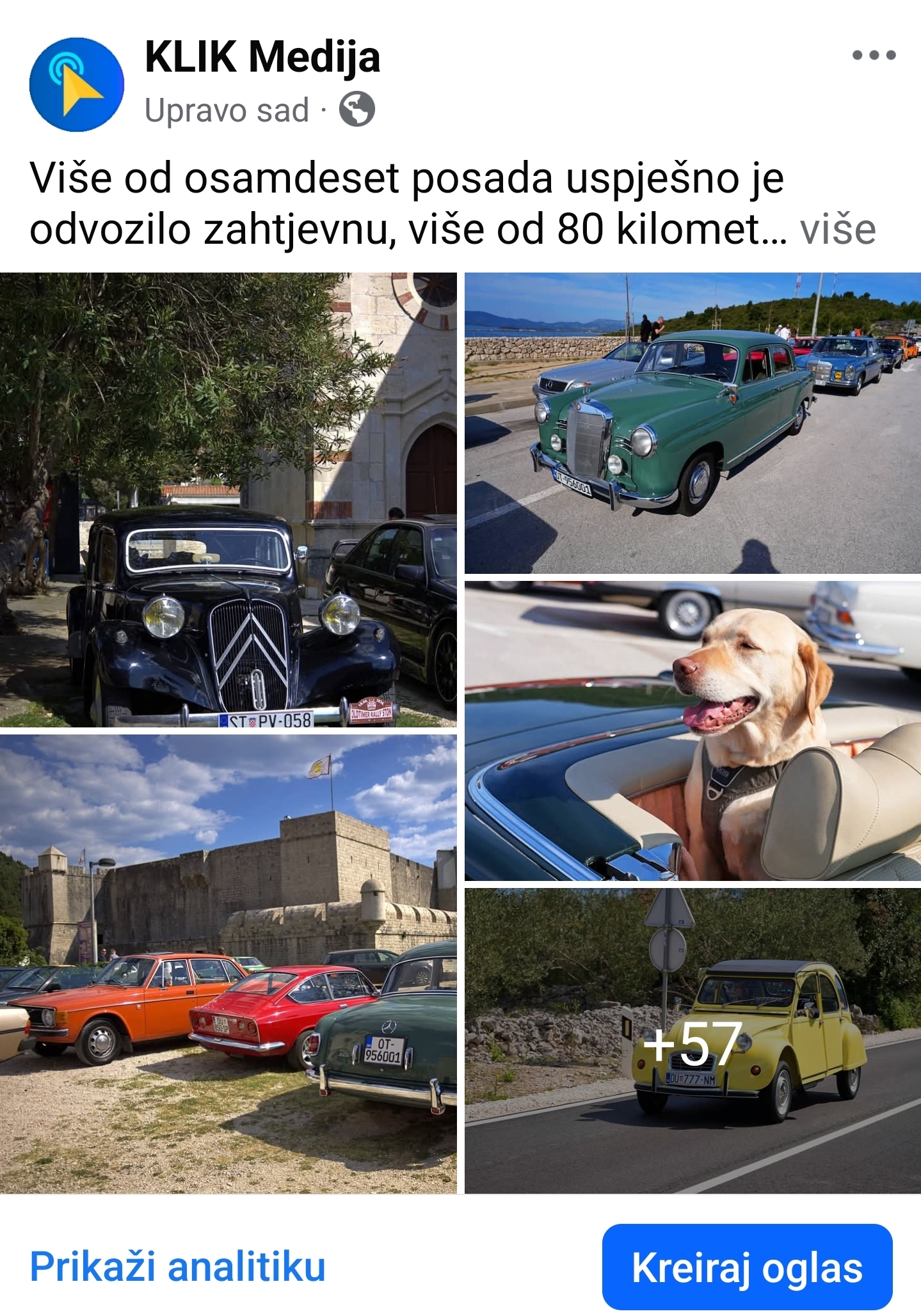921x1316 pixels.
Task: Open the green Mercedes photo
Action: coord(693,423)
